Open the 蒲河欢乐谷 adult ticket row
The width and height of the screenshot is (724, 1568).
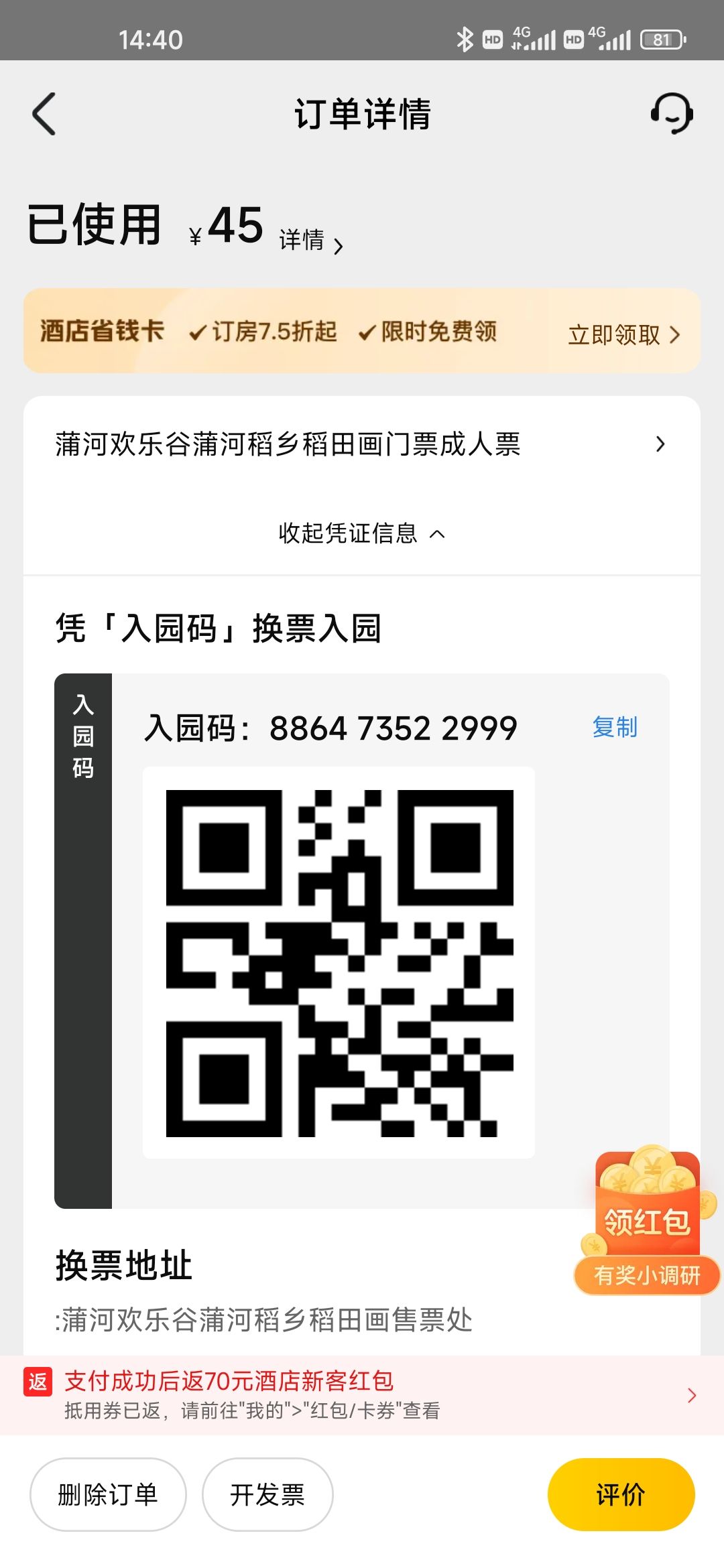(x=361, y=444)
